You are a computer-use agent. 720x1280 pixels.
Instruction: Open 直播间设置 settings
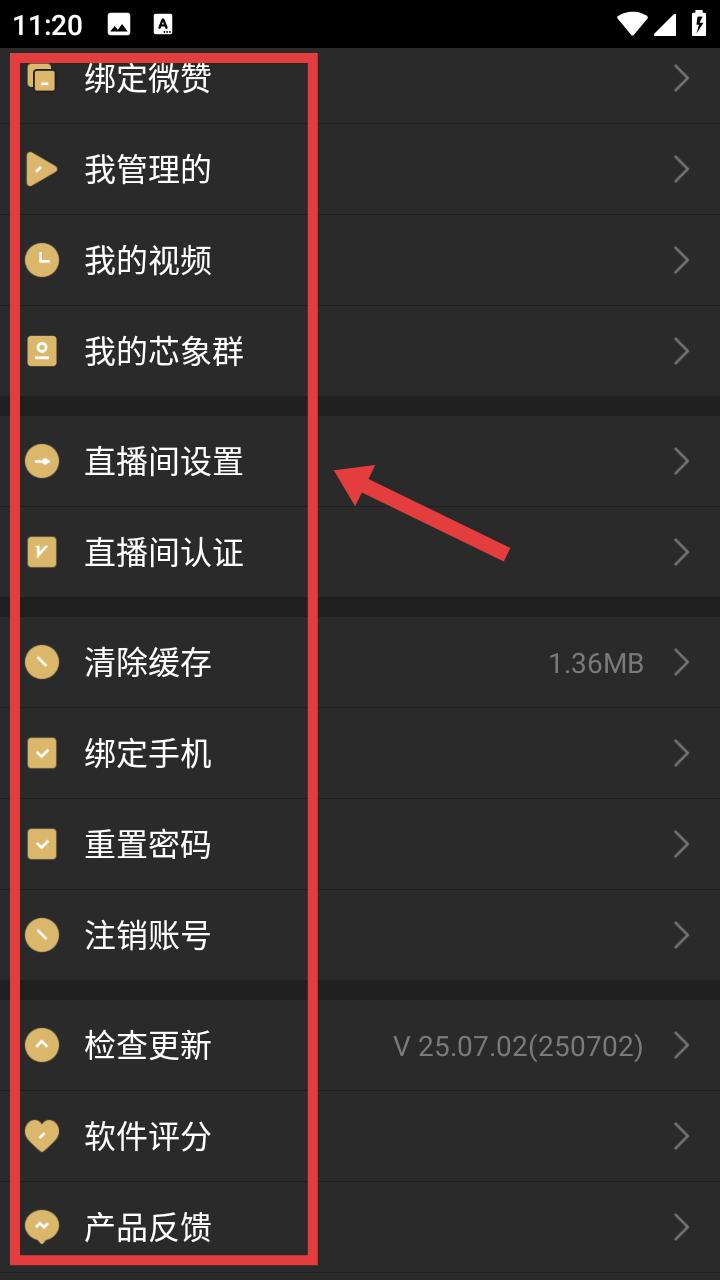360,461
